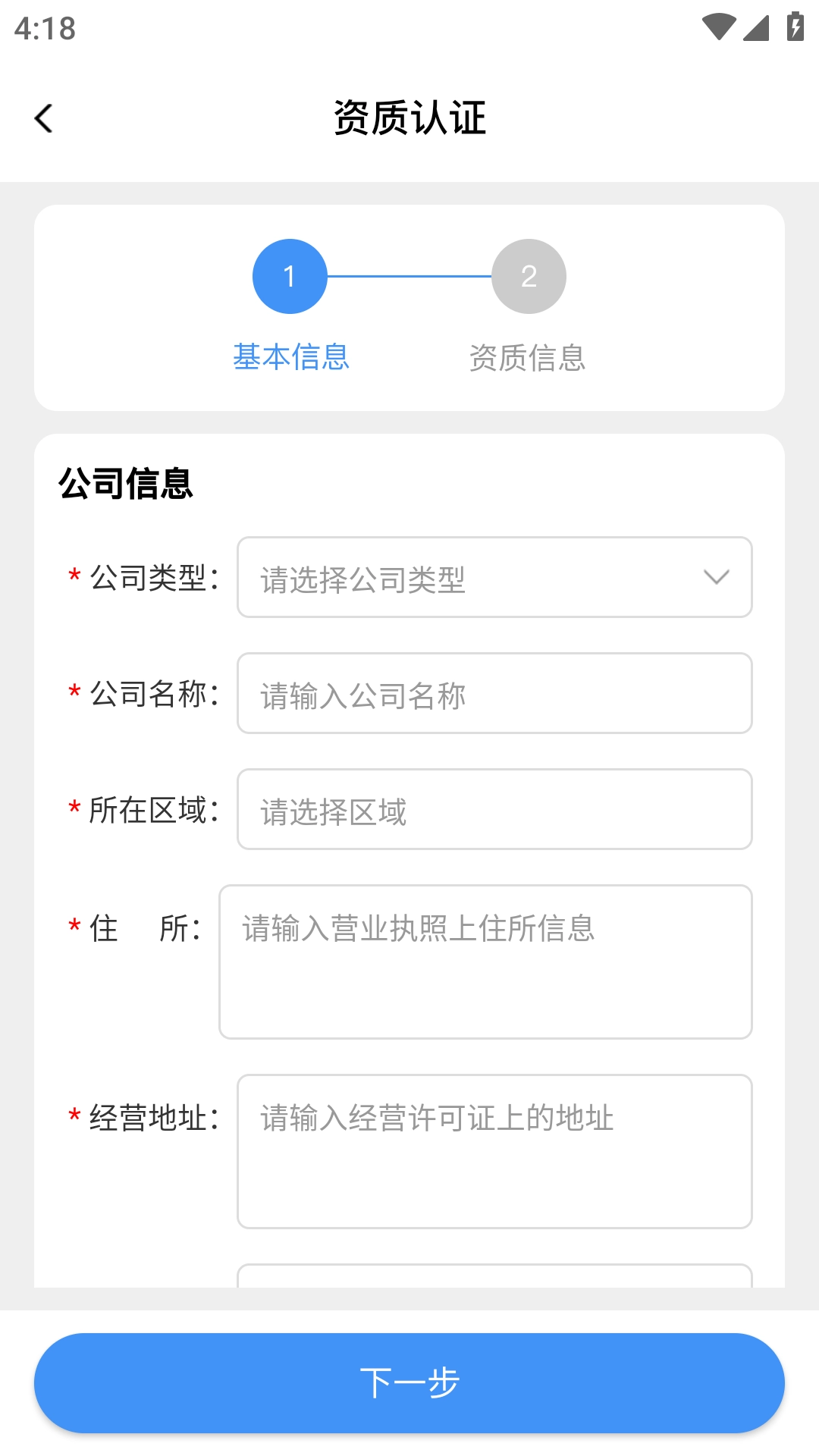Click the 公司名称 input field
Image resolution: width=819 pixels, height=1456 pixels.
(x=494, y=694)
